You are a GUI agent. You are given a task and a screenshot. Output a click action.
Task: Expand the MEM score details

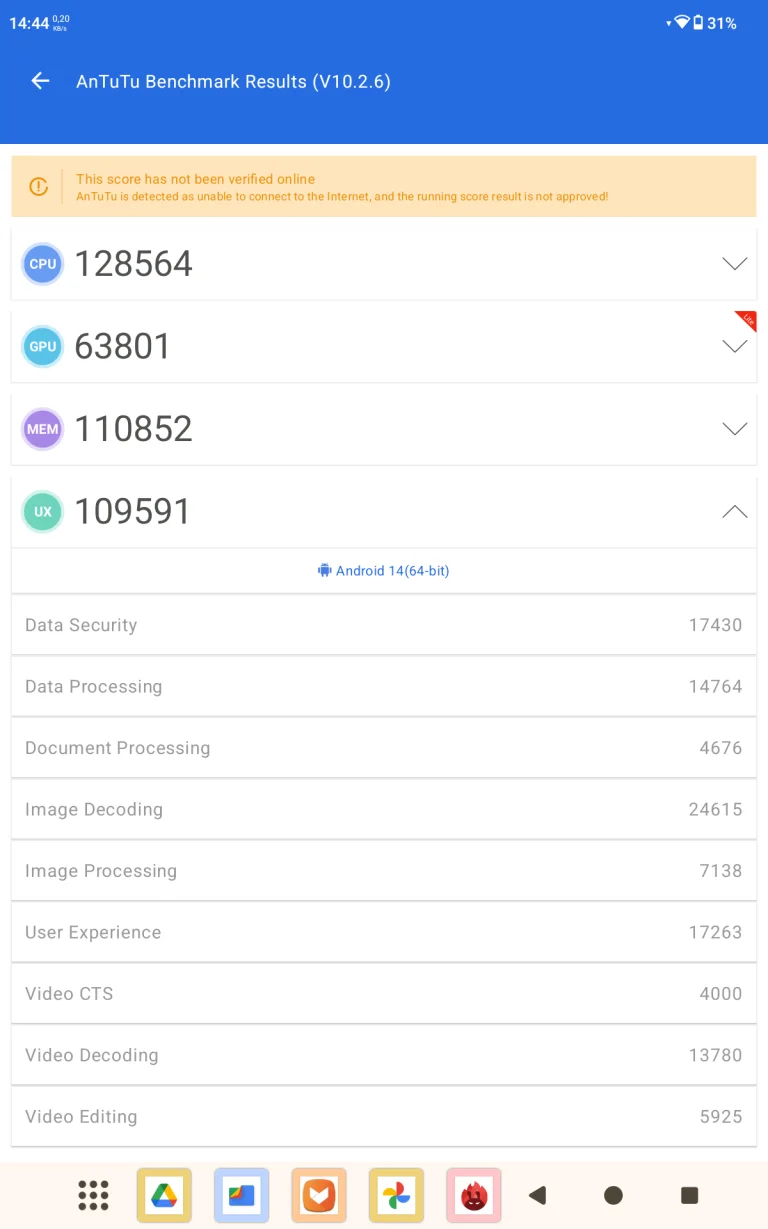pos(734,429)
